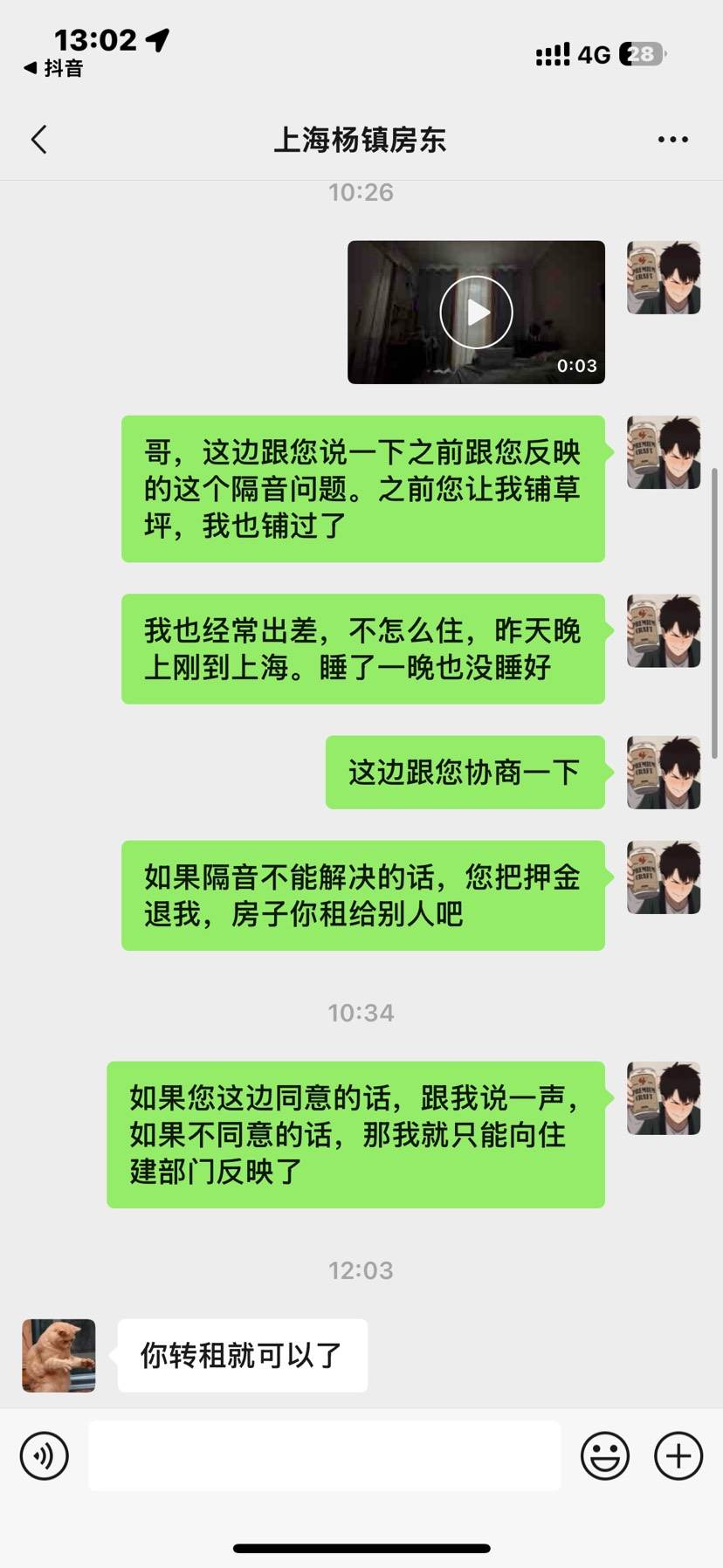Open the landlord's cat avatar profile
This screenshot has width=723, height=1568.
click(59, 1355)
